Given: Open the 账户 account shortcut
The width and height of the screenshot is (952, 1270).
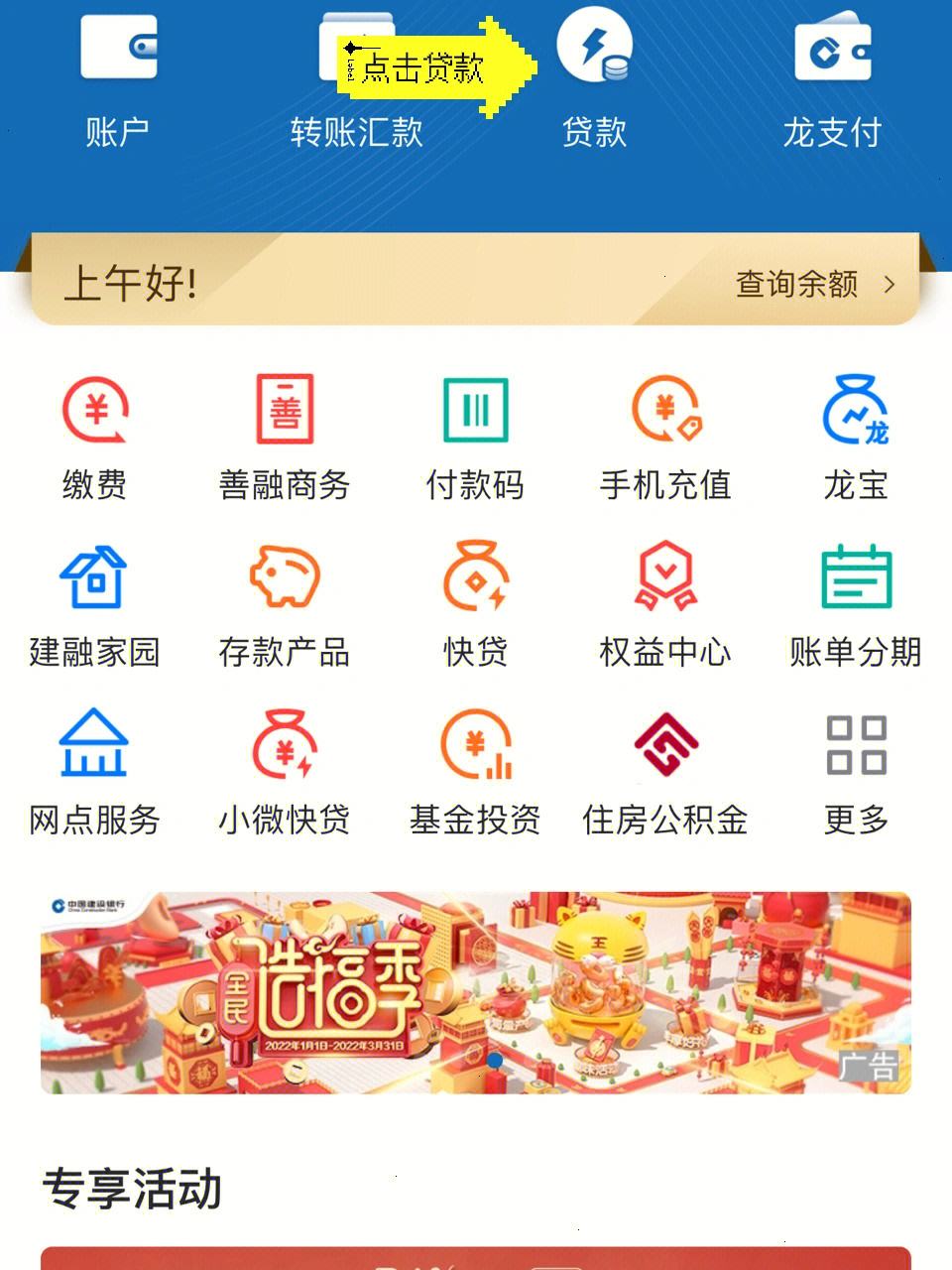Looking at the screenshot, I should pos(118,81).
